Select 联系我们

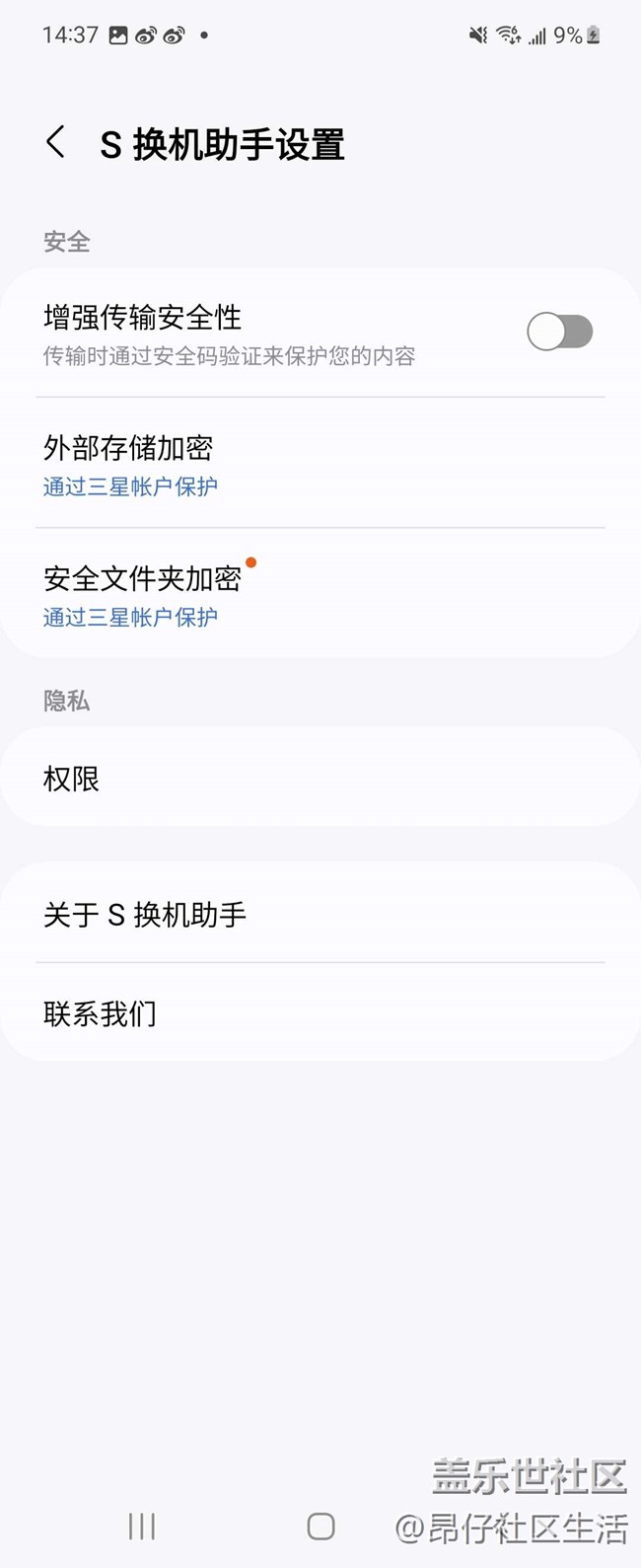[x=320, y=1013]
